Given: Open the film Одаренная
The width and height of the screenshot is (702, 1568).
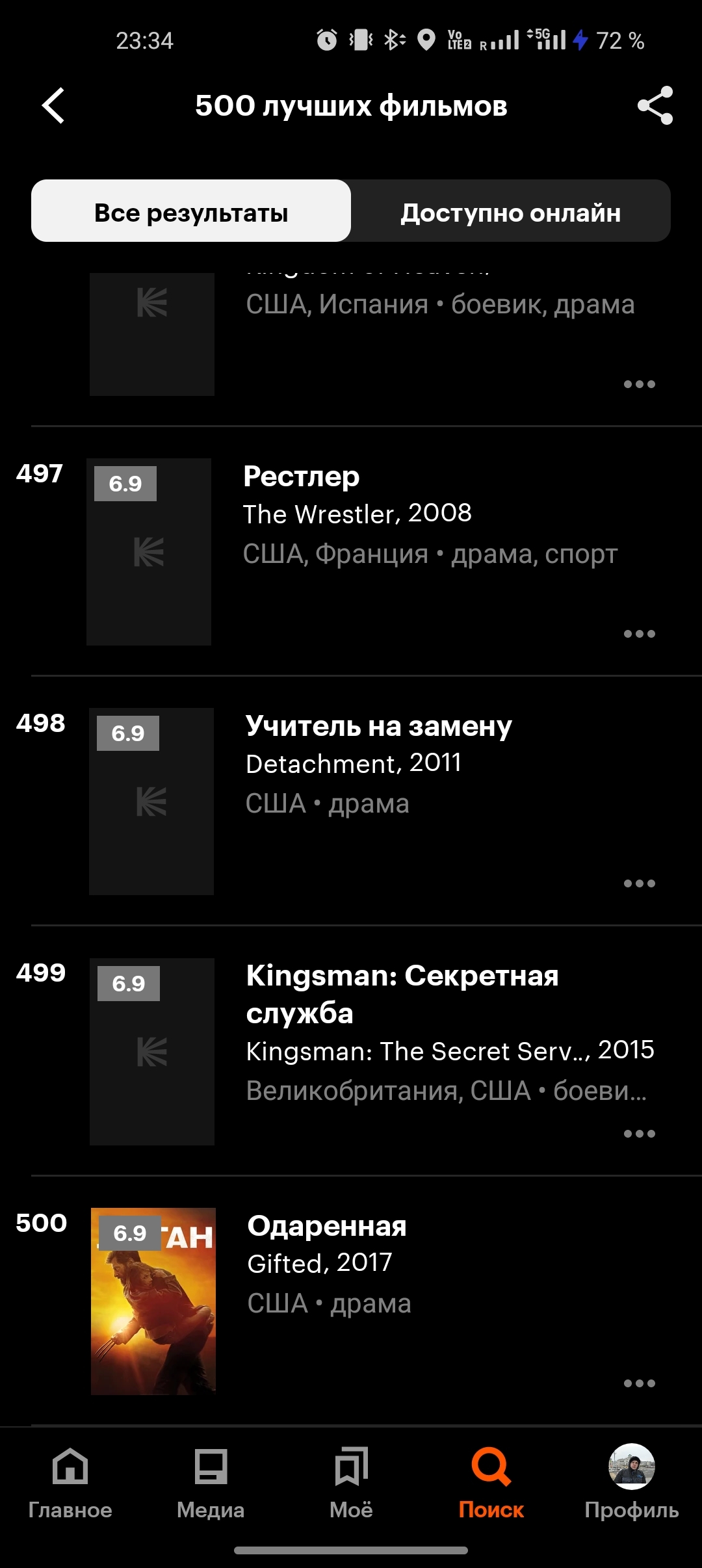Looking at the screenshot, I should click(327, 1226).
